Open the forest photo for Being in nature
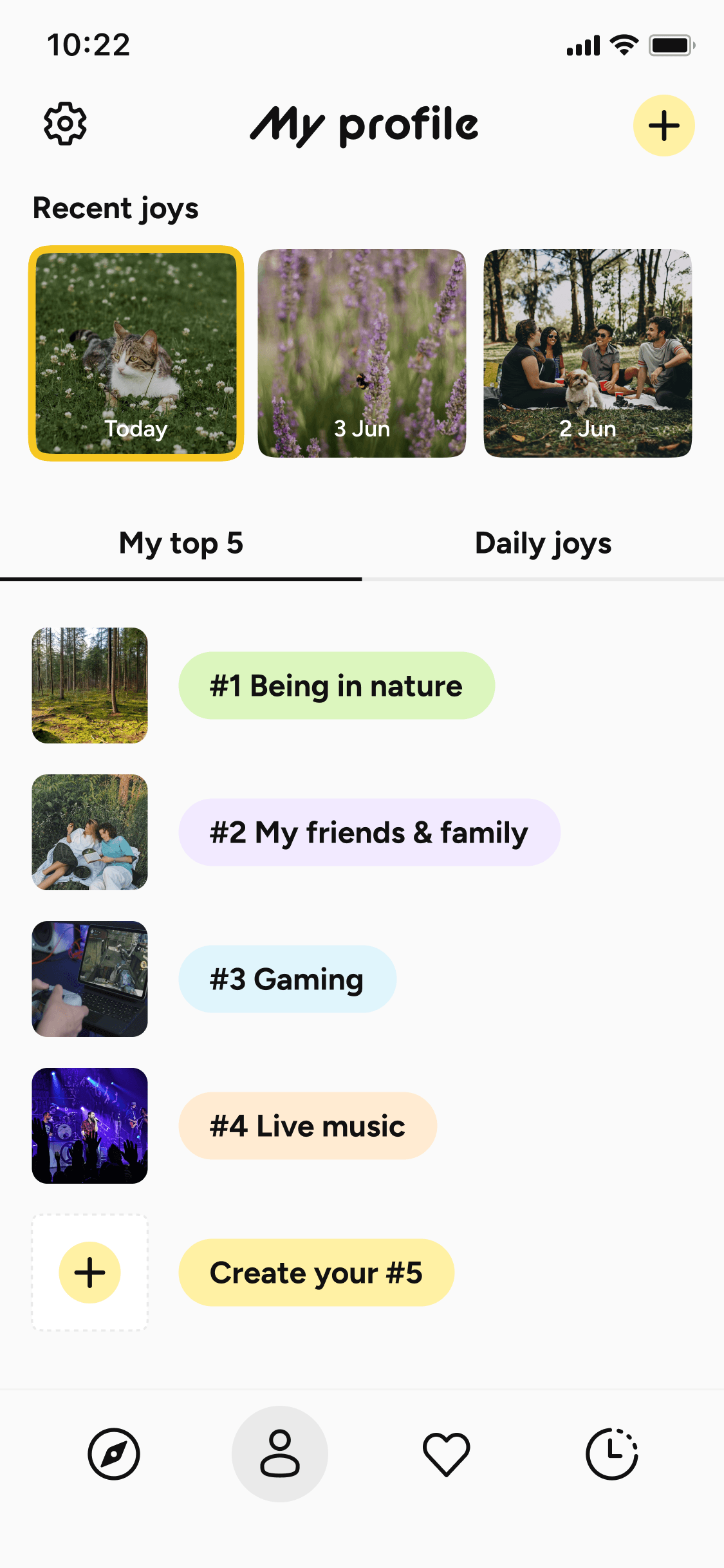Screen dimensions: 724x1568 [x=90, y=686]
